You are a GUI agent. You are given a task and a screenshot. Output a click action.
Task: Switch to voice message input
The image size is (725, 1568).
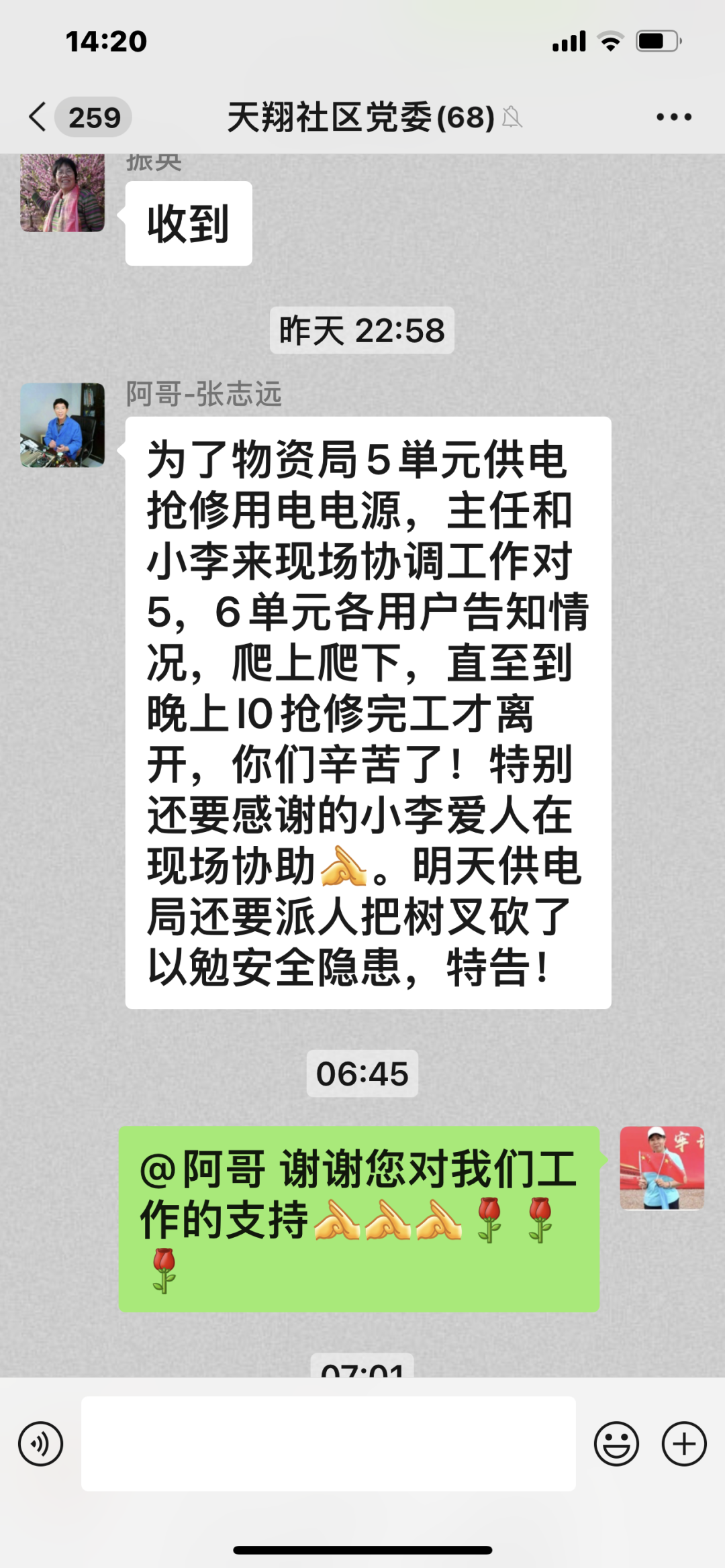pyautogui.click(x=41, y=1444)
